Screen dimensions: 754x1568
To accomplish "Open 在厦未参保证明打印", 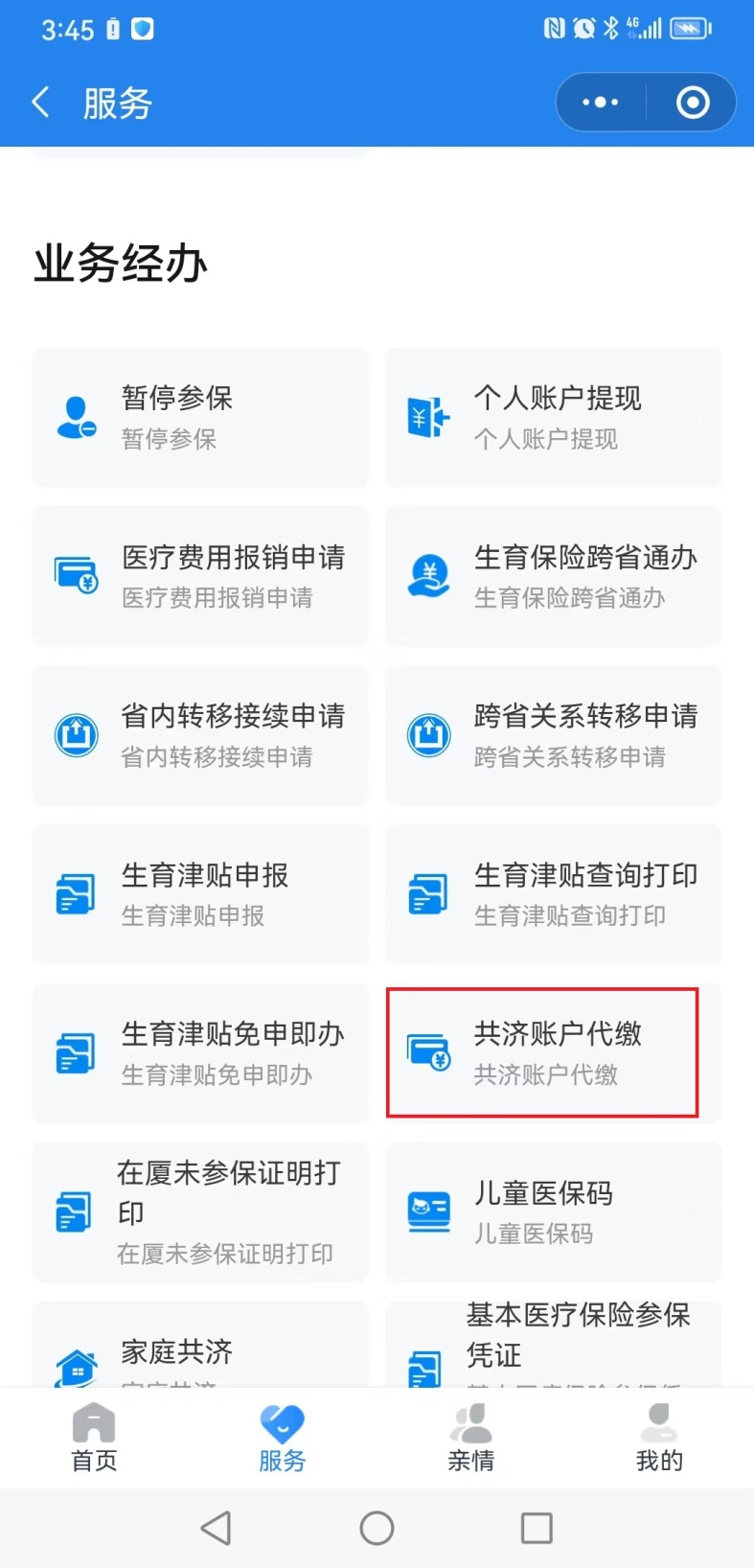I will 200,1212.
